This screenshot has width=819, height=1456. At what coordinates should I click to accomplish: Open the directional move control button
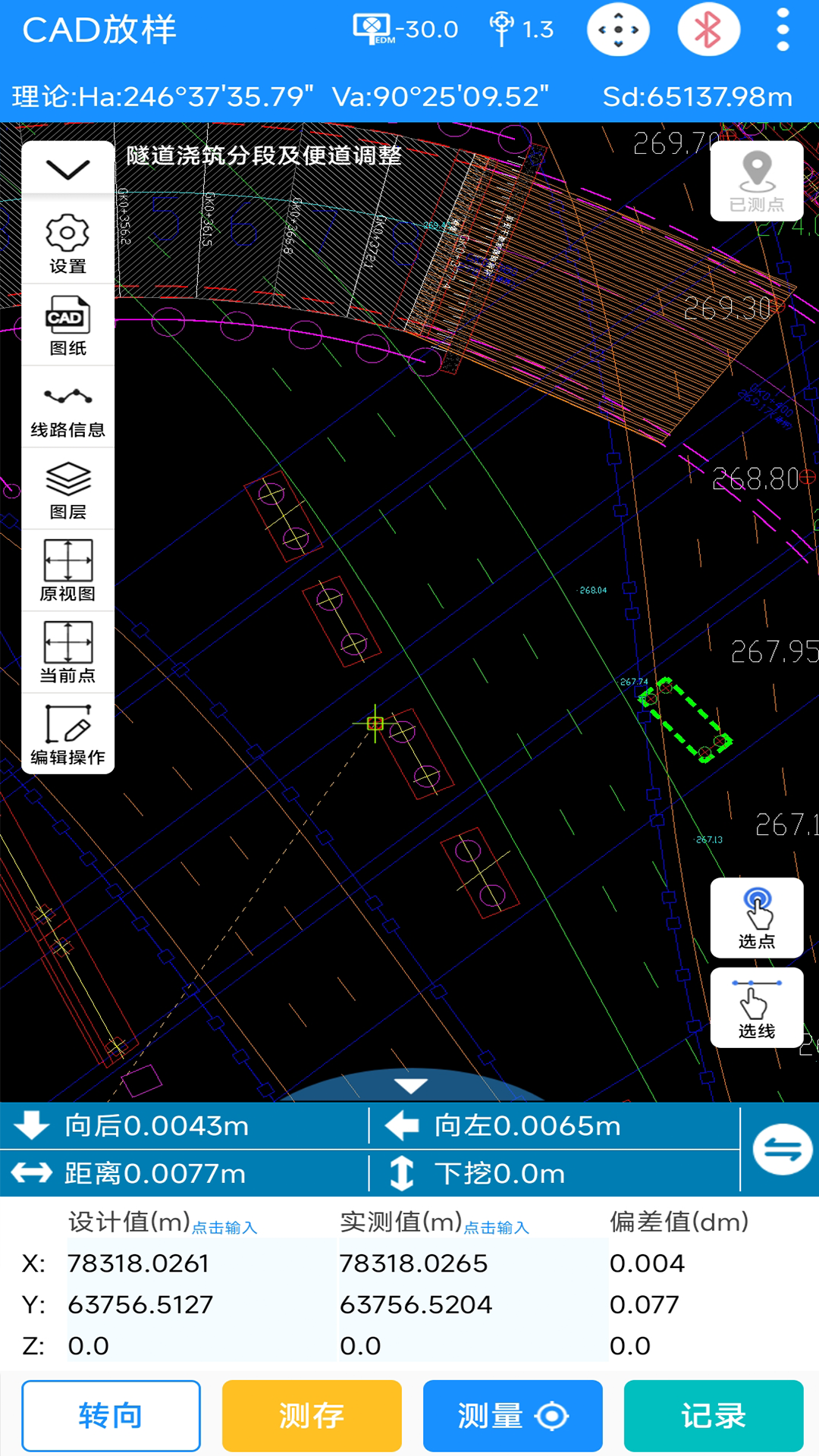point(618,30)
